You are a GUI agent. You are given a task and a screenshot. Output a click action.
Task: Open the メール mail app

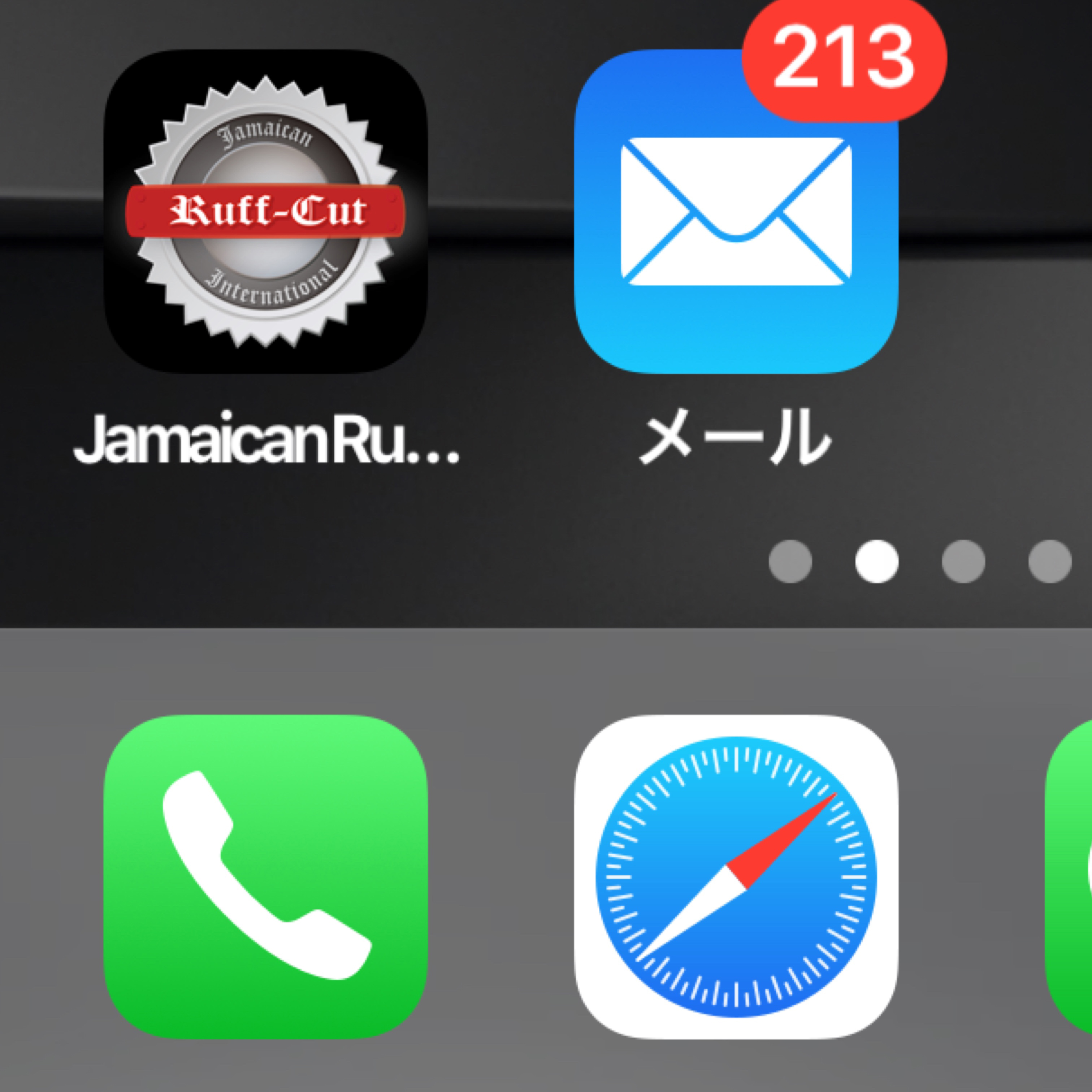pyautogui.click(x=736, y=211)
